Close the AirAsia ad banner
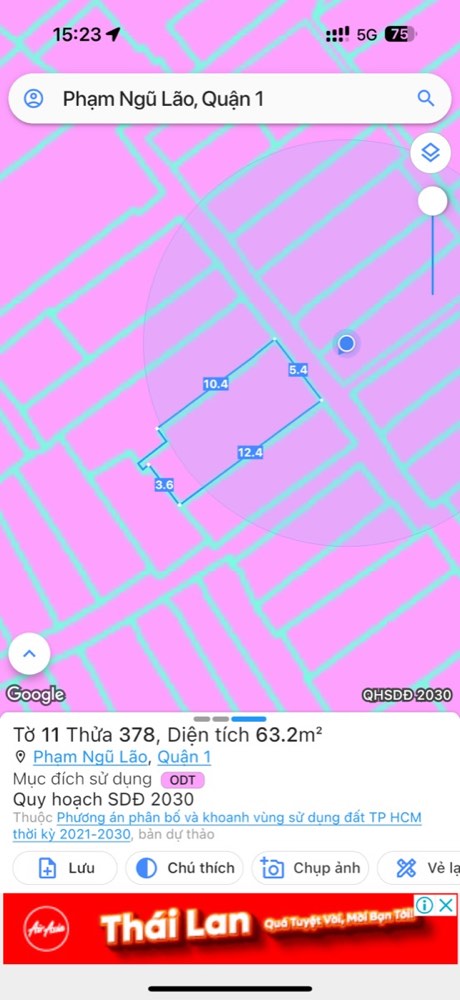 point(447,904)
